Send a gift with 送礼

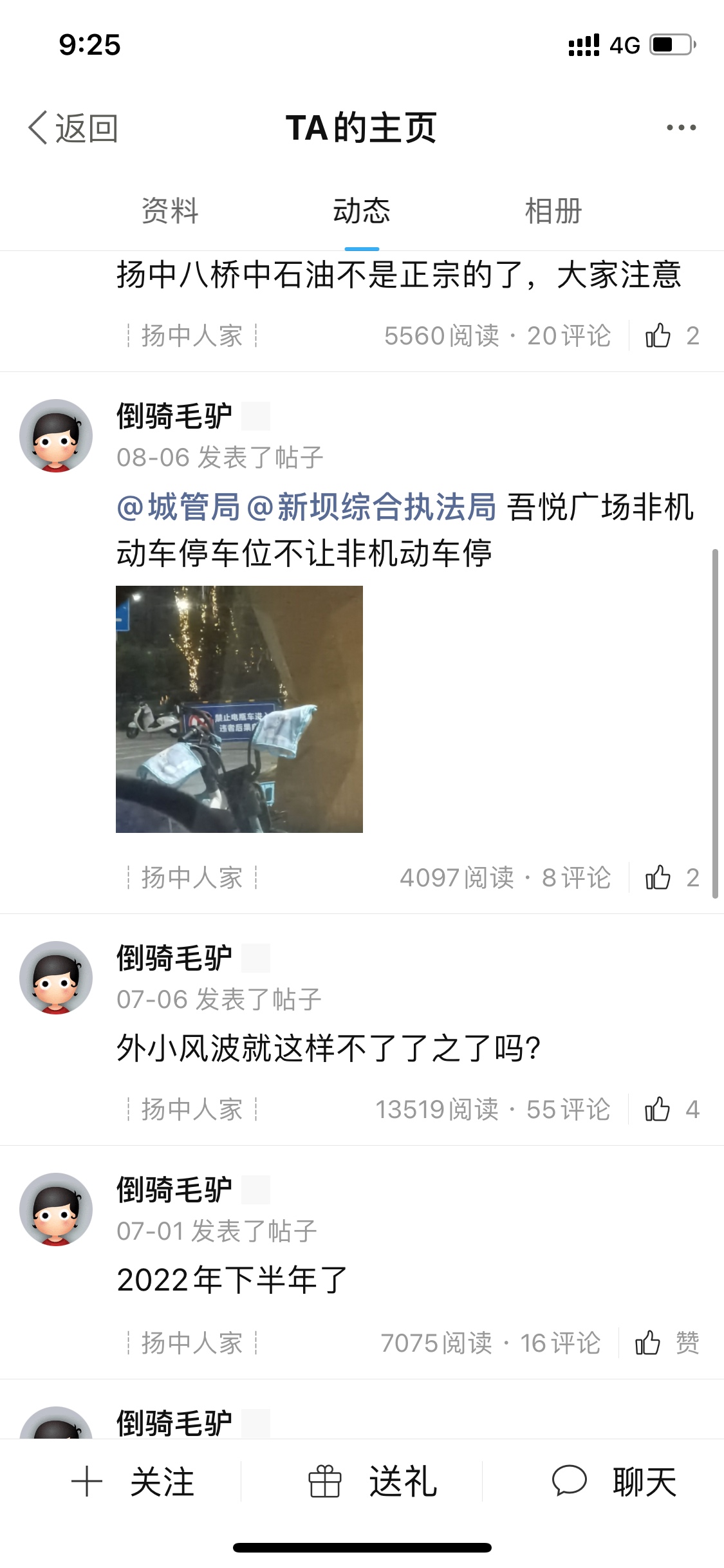(x=373, y=1482)
